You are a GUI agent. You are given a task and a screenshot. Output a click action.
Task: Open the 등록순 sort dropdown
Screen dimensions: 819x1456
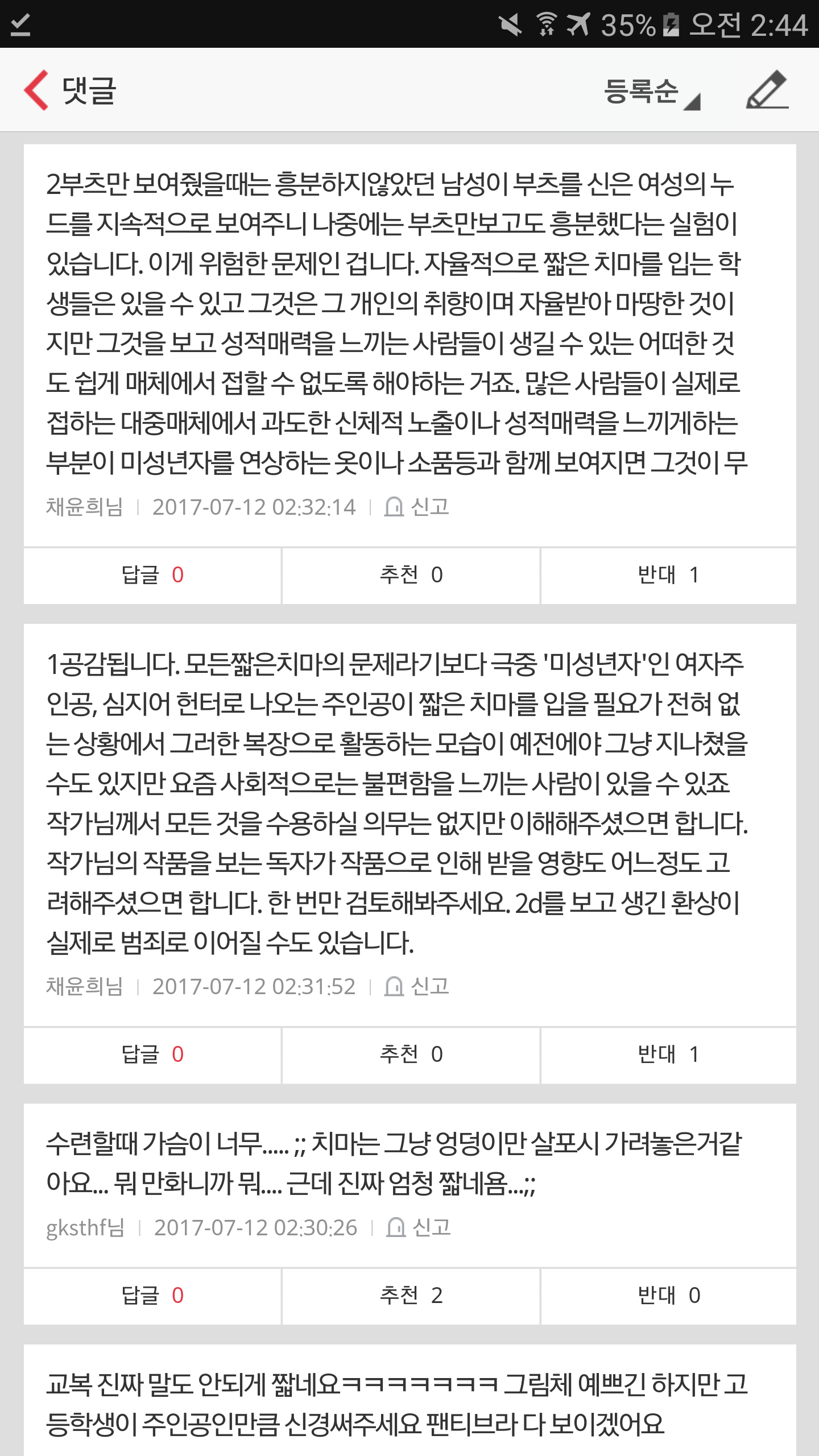click(651, 92)
